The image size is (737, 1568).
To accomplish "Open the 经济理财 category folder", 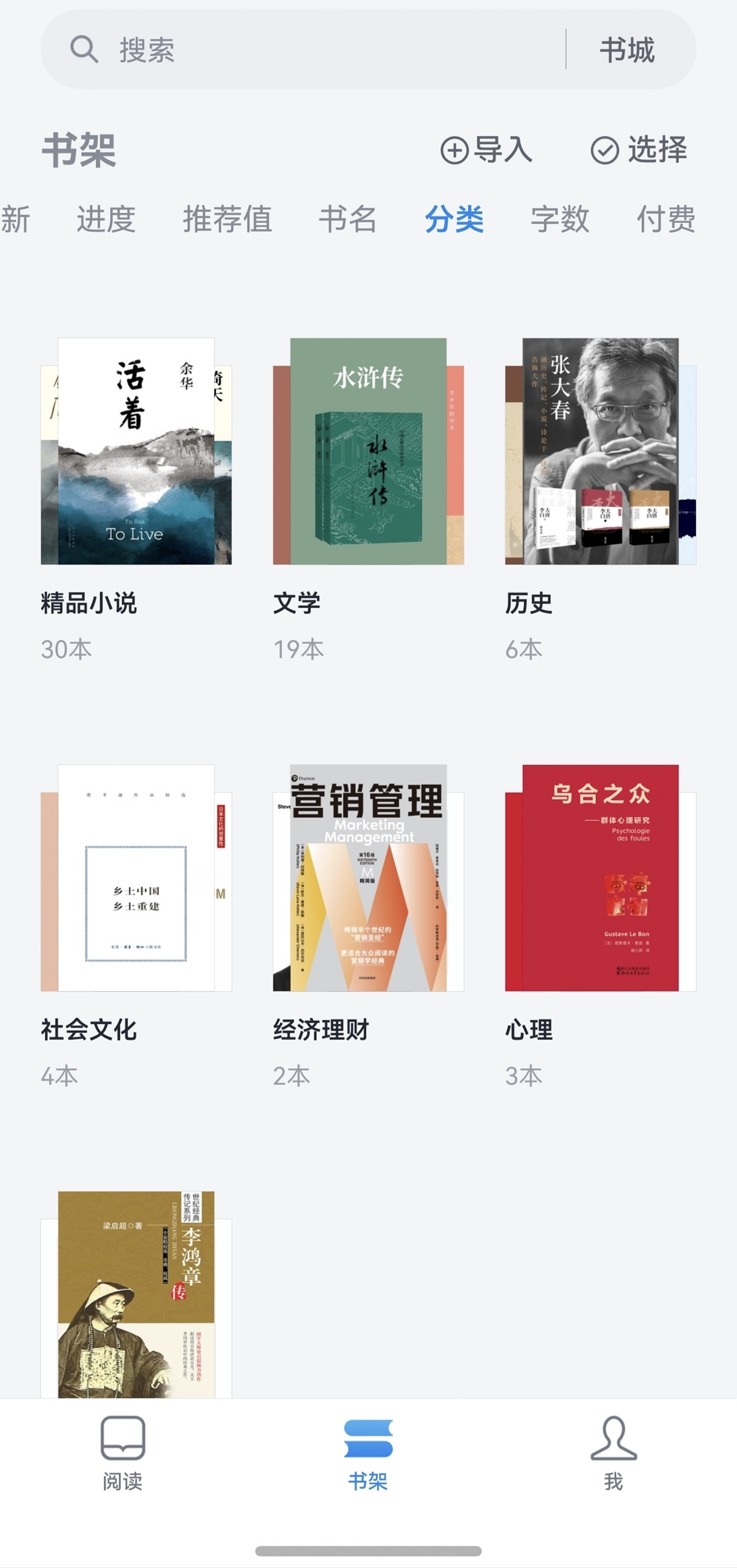I will [x=368, y=878].
